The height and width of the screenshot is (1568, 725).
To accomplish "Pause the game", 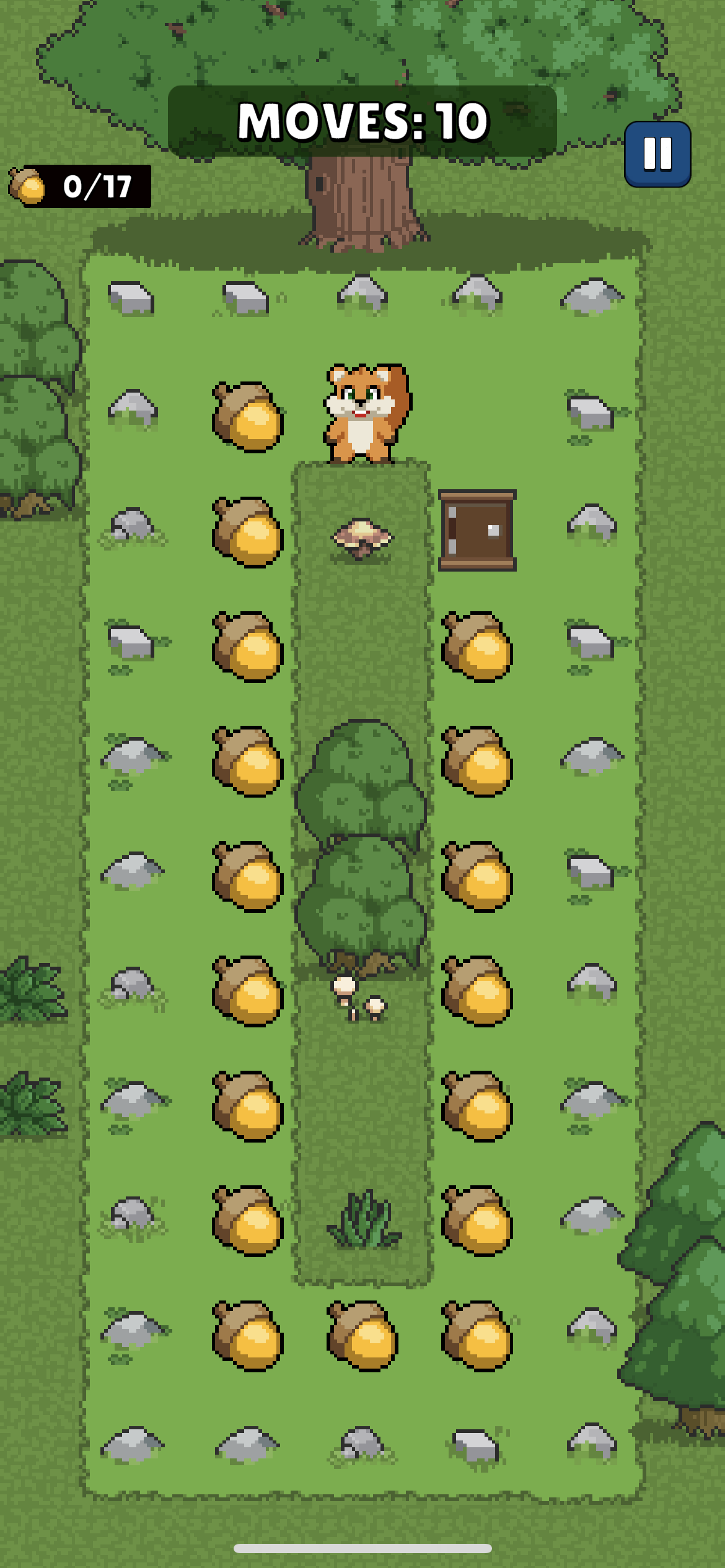I will (657, 154).
